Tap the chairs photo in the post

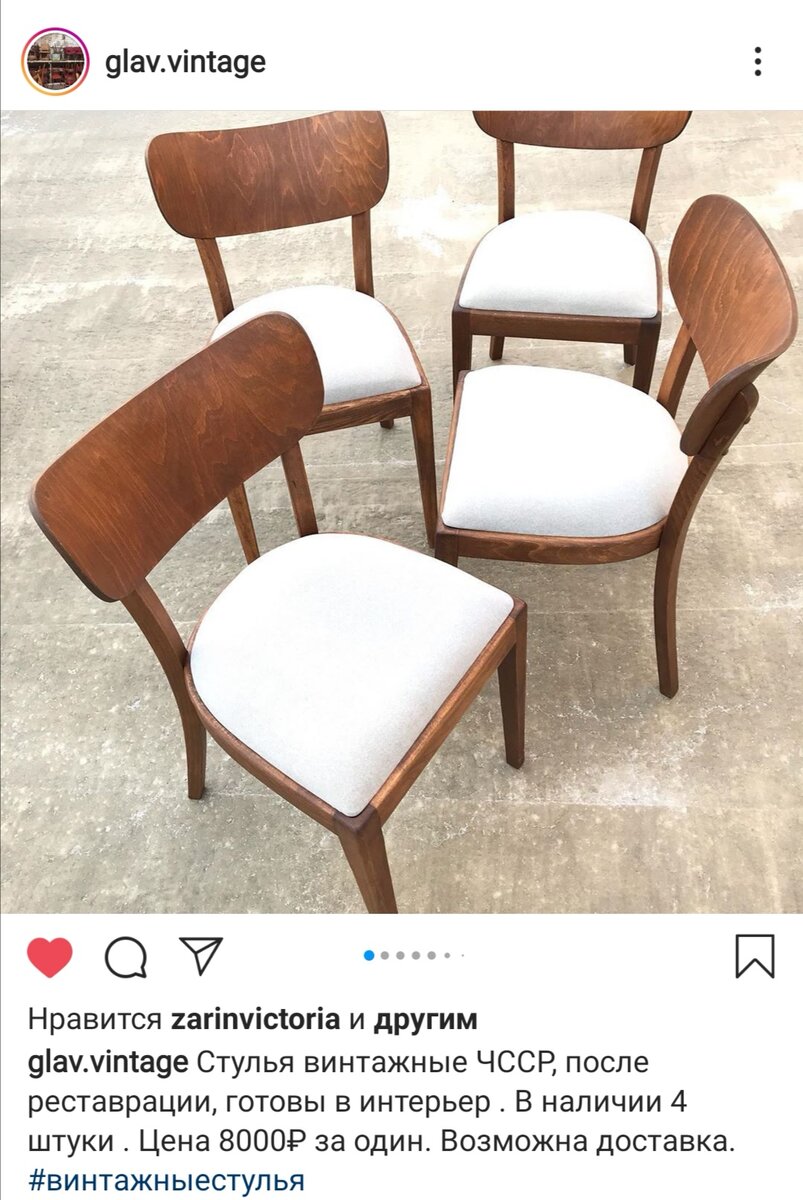tap(400, 510)
